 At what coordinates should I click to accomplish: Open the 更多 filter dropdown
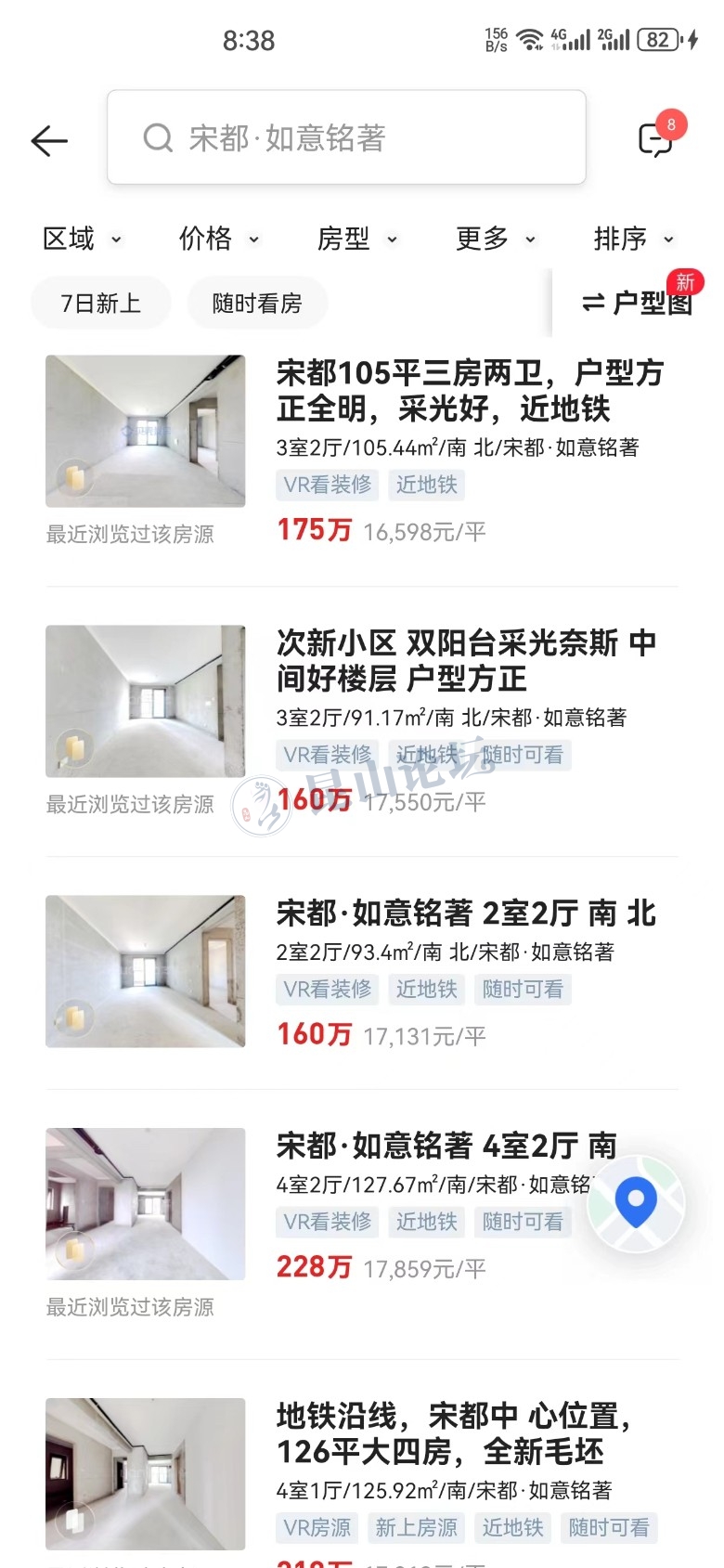point(496,240)
